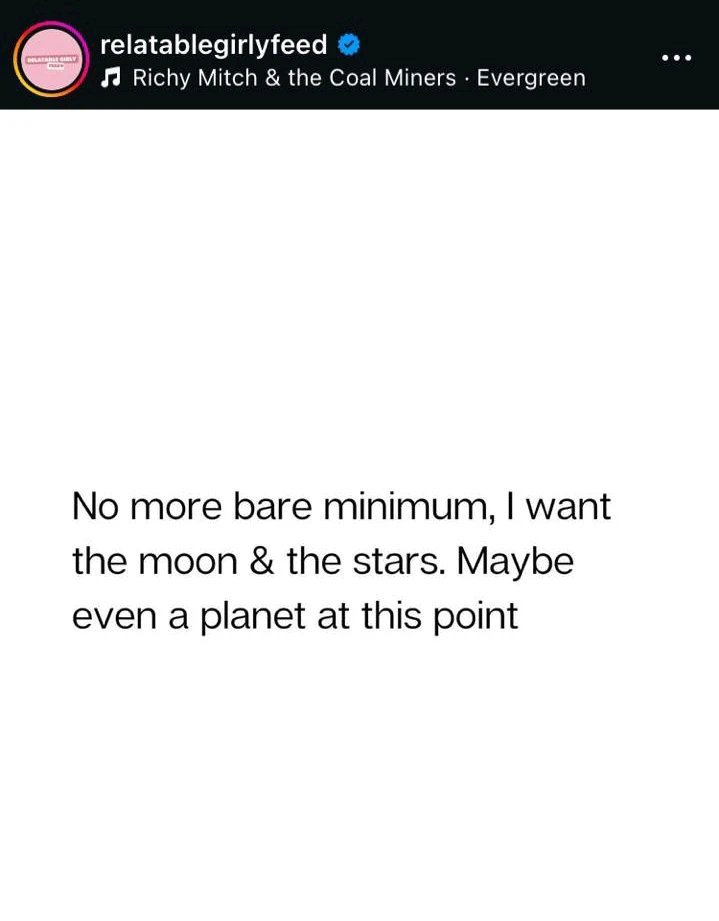Open relatablegirlyfeed's profile picture story
The width and height of the screenshot is (719, 921).
tap(51, 59)
